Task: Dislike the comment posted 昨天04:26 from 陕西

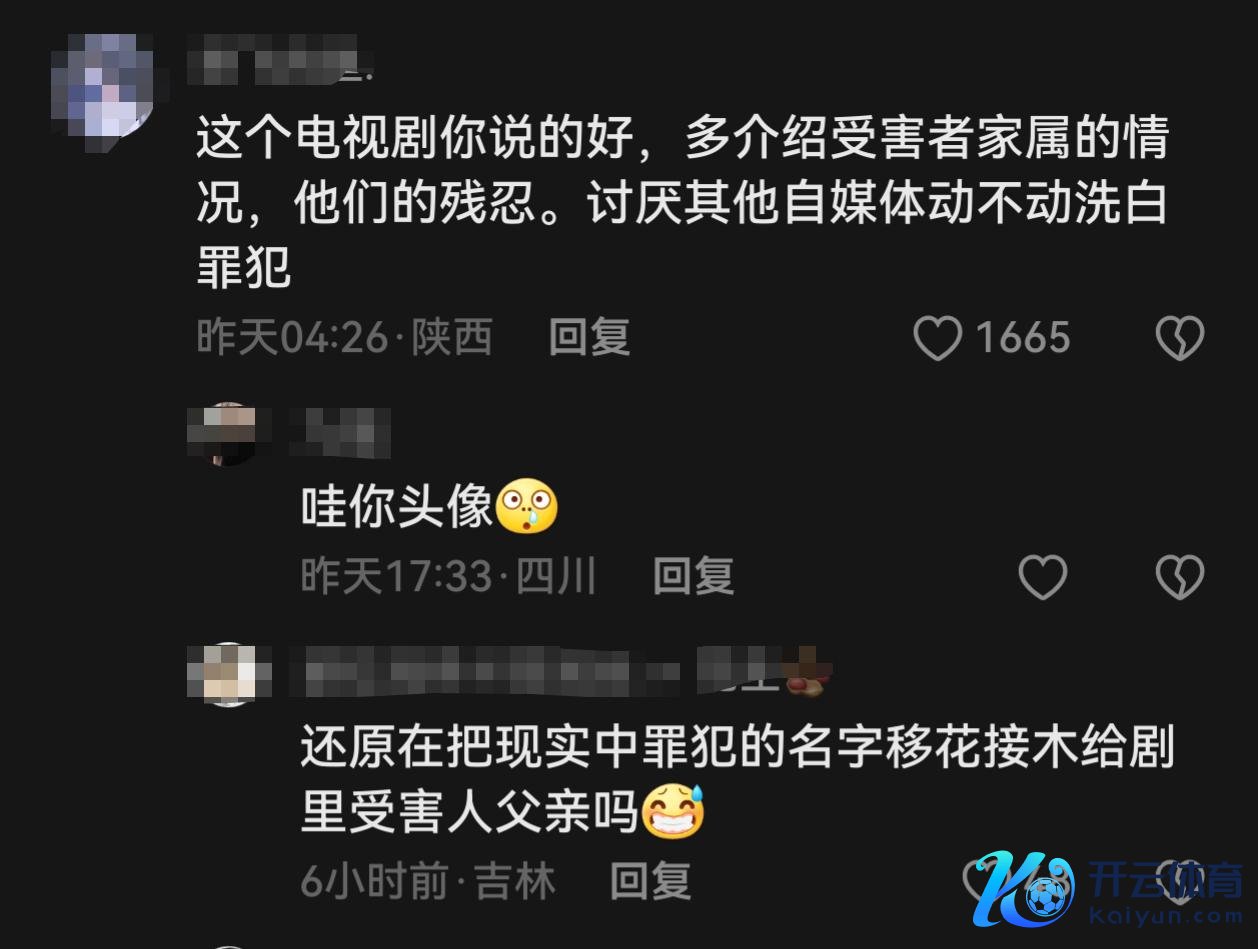Action: point(1180,339)
